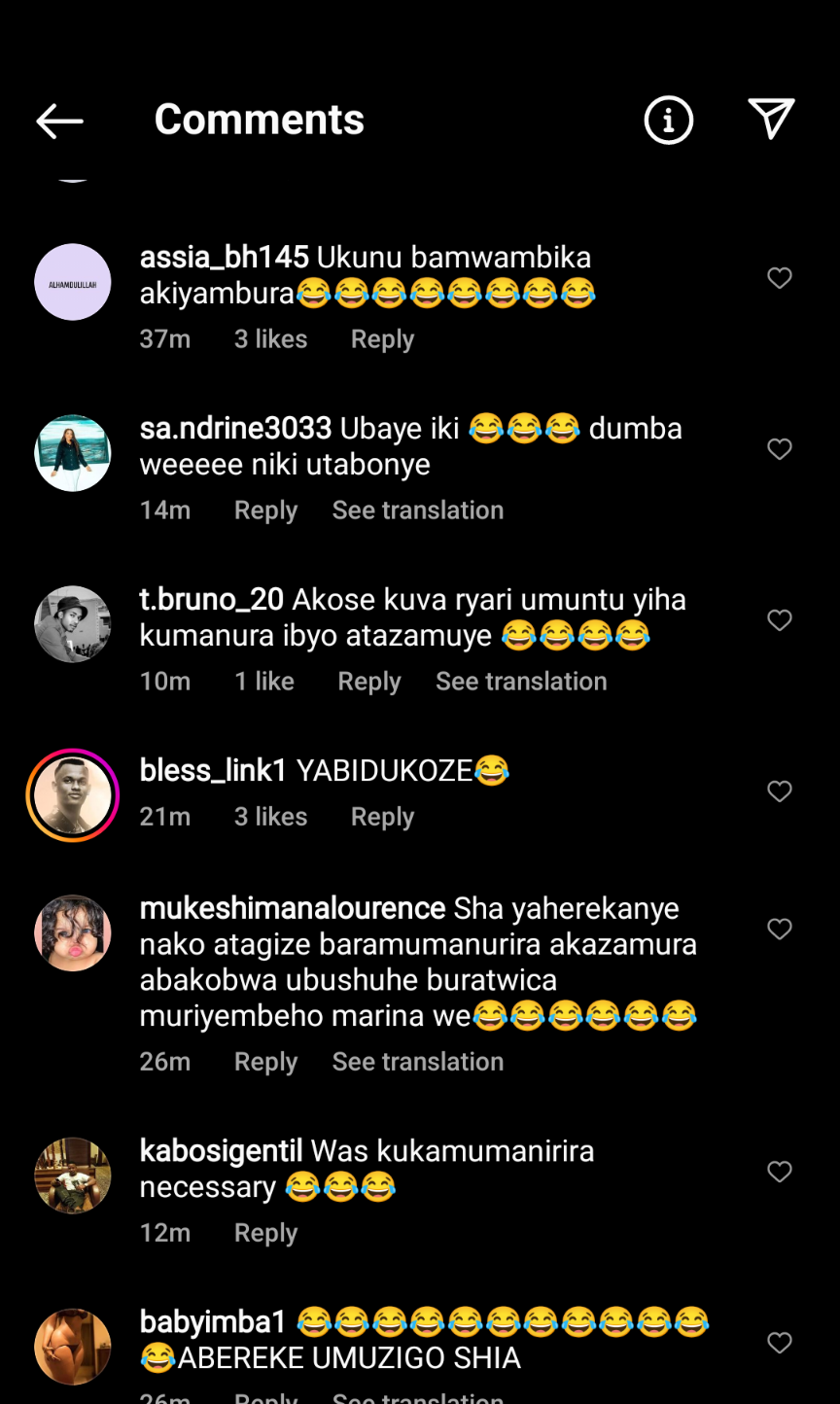
Task: View bless_link1's story from avatar
Action: tap(73, 795)
